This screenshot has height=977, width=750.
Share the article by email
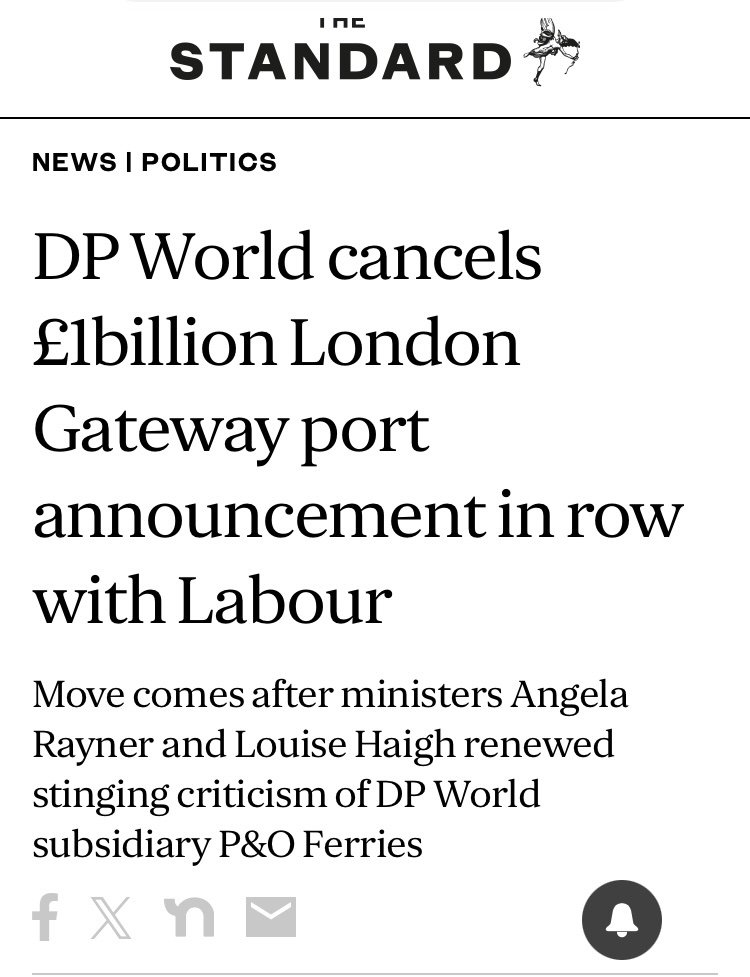pyautogui.click(x=271, y=916)
